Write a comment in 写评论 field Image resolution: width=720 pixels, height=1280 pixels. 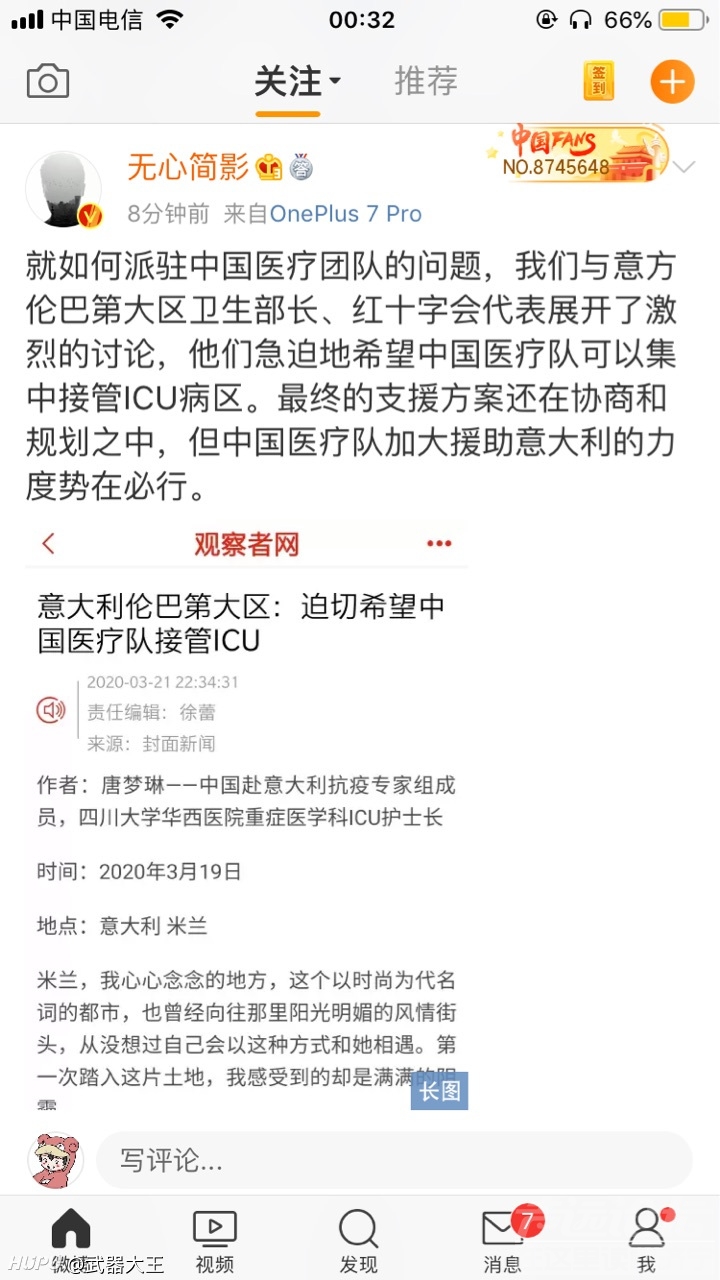[393, 1160]
